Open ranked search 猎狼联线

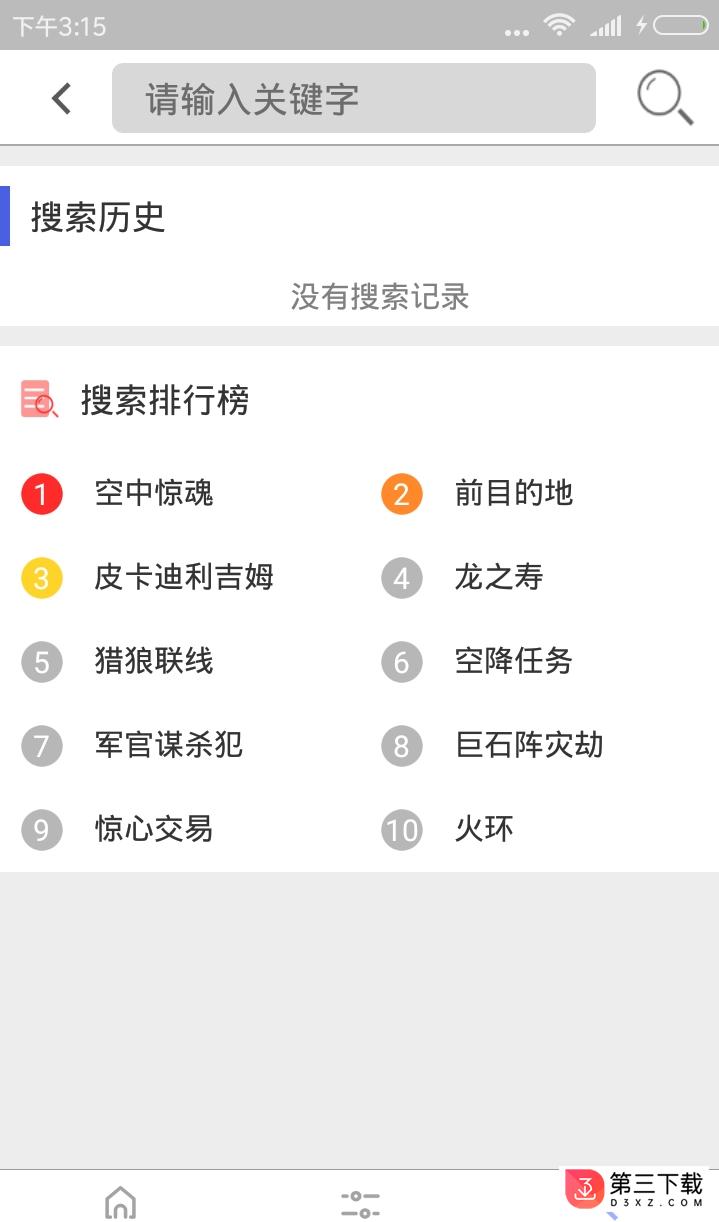[154, 661]
